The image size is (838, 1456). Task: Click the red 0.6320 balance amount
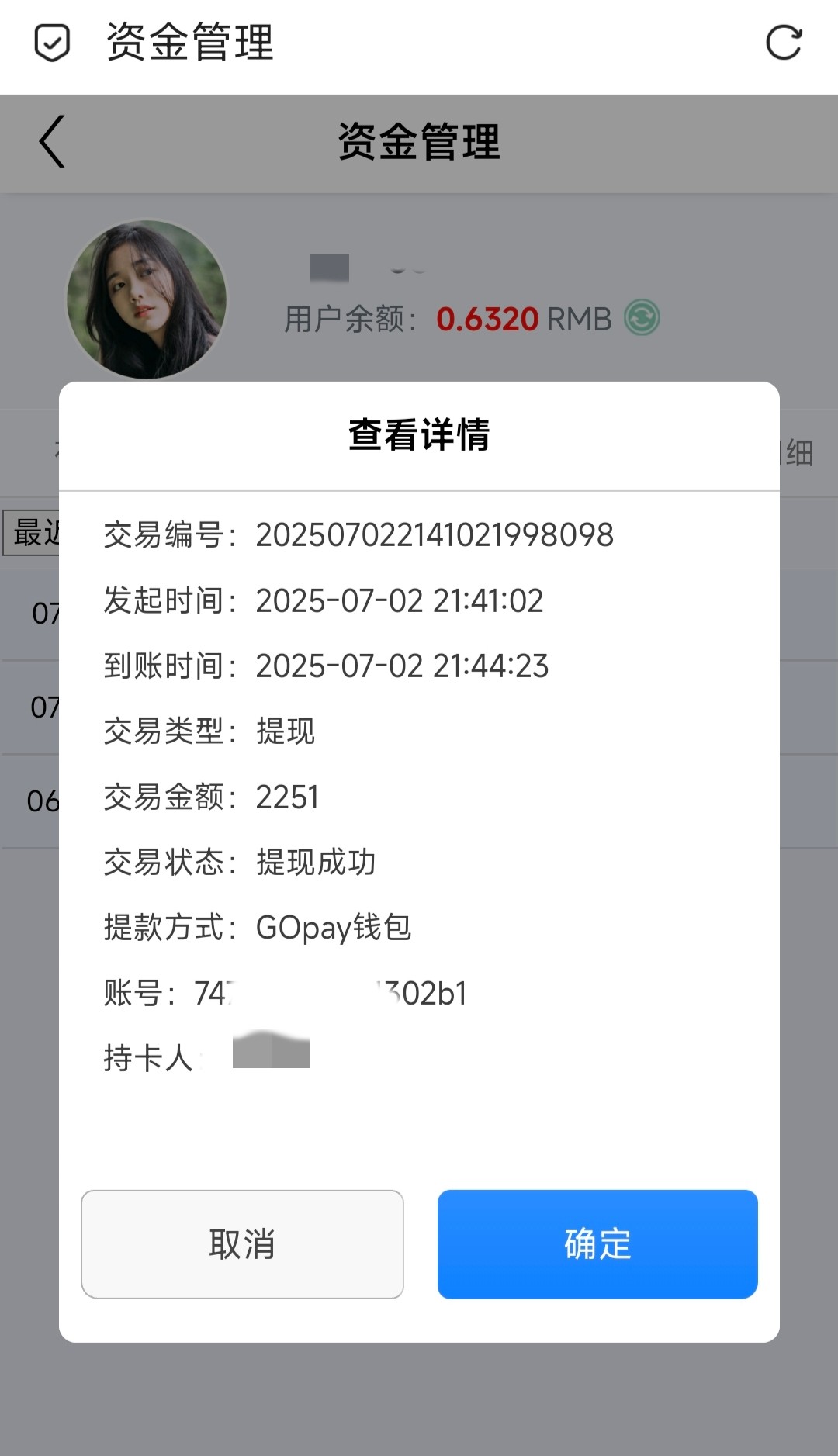point(487,318)
